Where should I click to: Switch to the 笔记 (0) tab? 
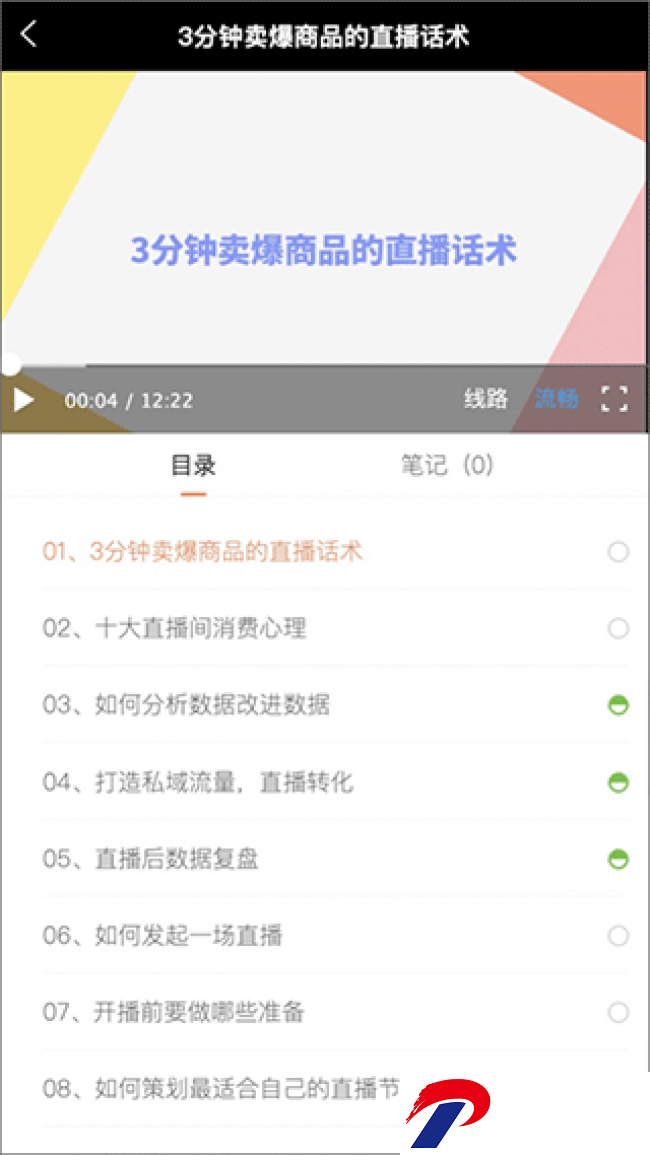[x=447, y=465]
